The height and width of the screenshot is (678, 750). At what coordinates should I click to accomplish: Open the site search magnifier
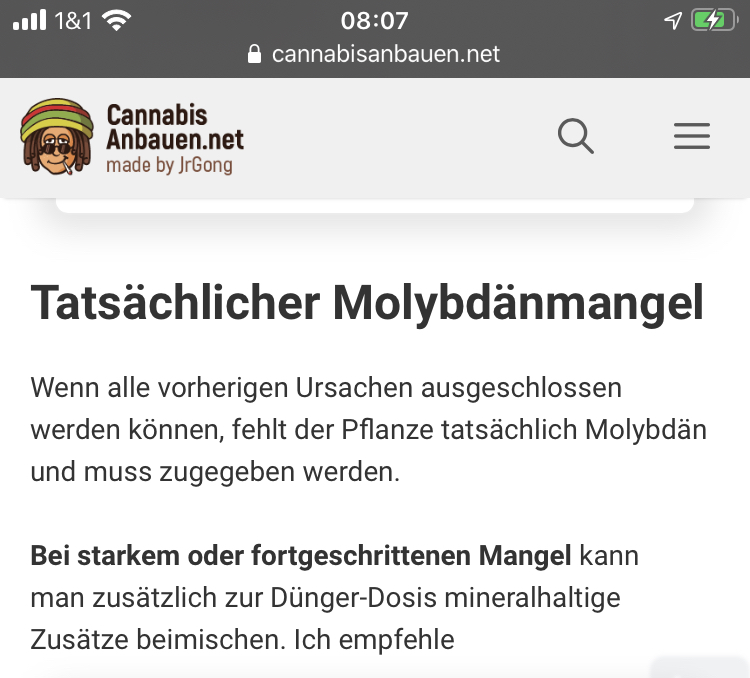click(576, 136)
